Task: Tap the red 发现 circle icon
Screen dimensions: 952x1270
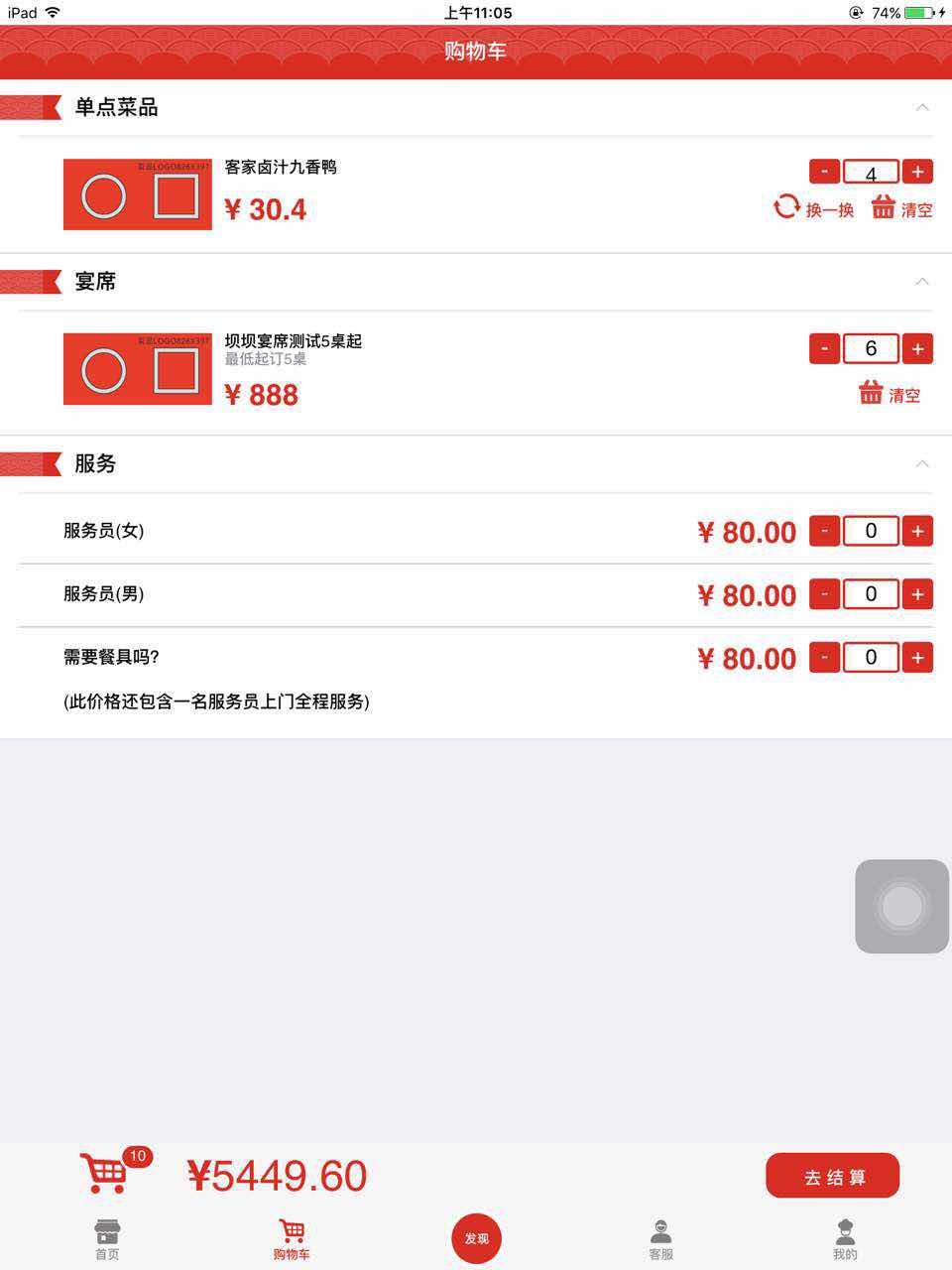Action: coord(476,1237)
